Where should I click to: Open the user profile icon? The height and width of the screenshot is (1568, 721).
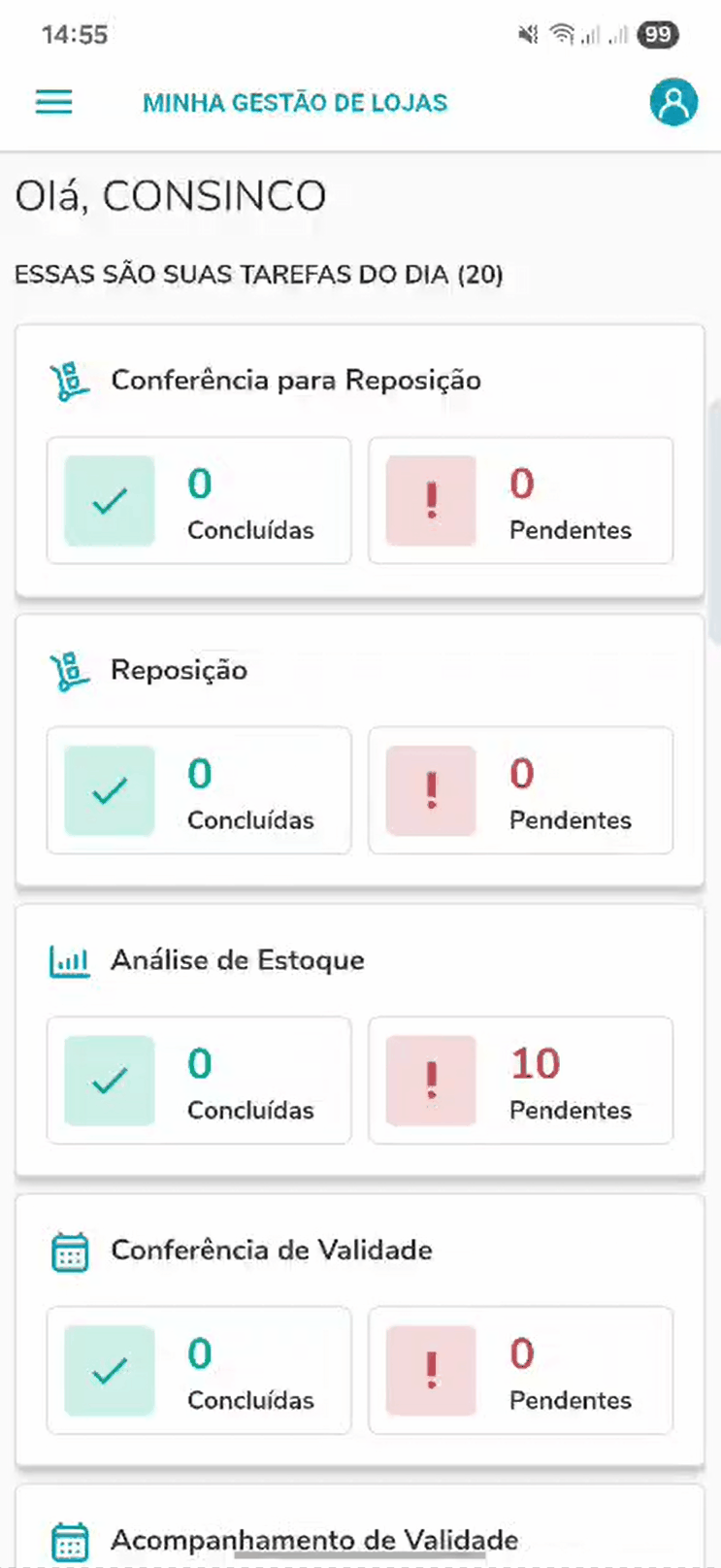click(x=672, y=102)
